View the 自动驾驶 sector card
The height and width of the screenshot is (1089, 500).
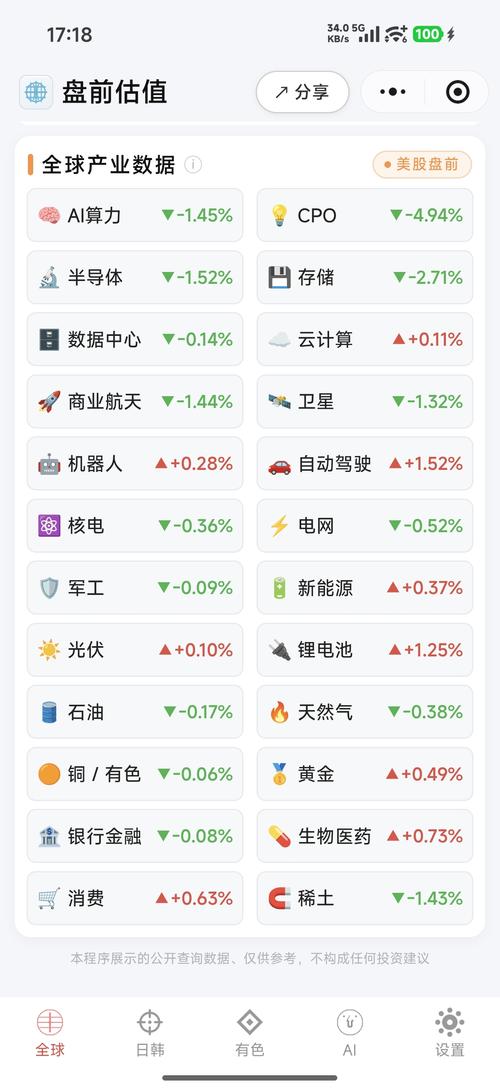365,463
